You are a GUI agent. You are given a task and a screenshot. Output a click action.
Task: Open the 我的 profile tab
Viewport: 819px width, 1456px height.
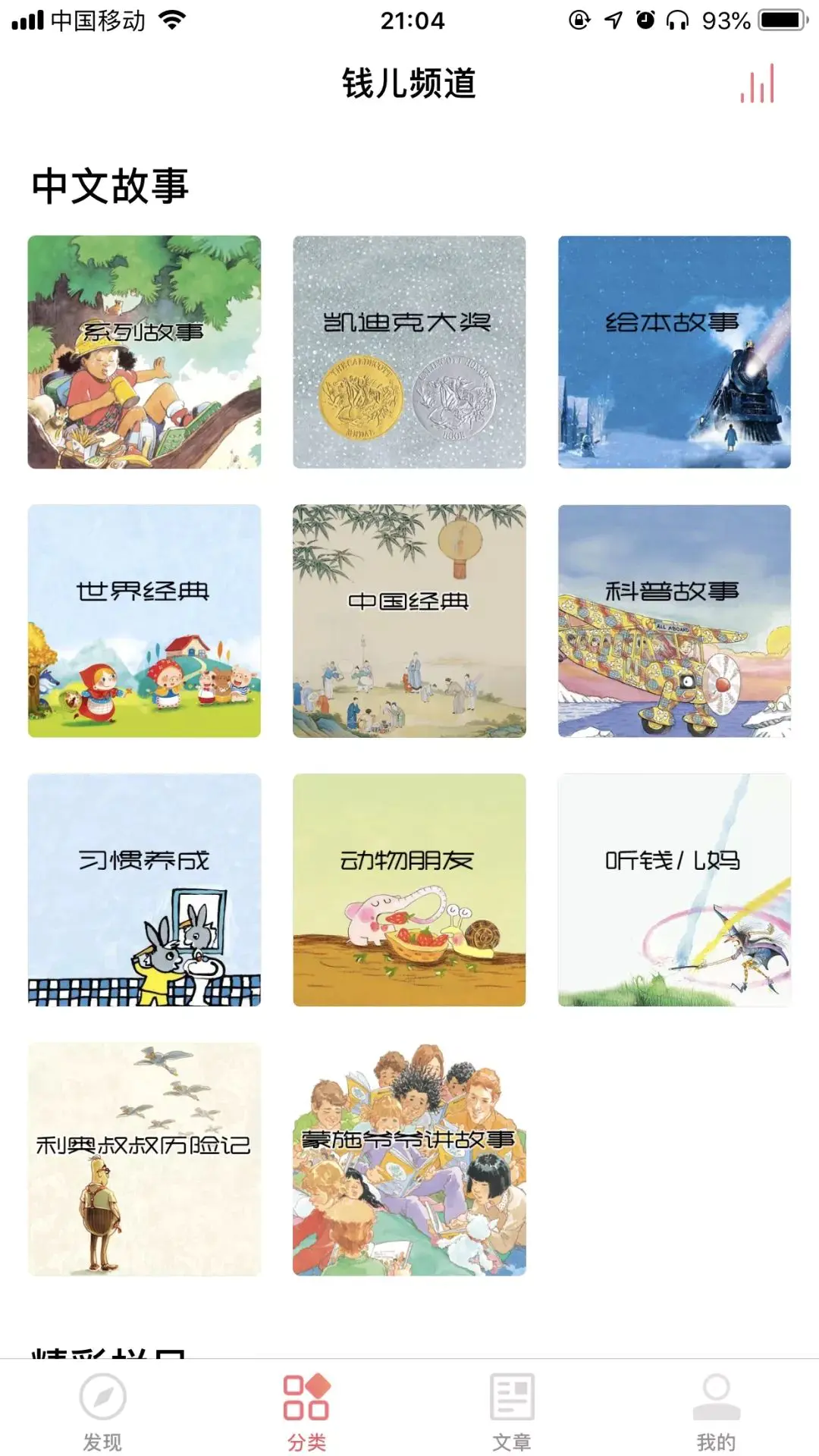coord(716,1410)
